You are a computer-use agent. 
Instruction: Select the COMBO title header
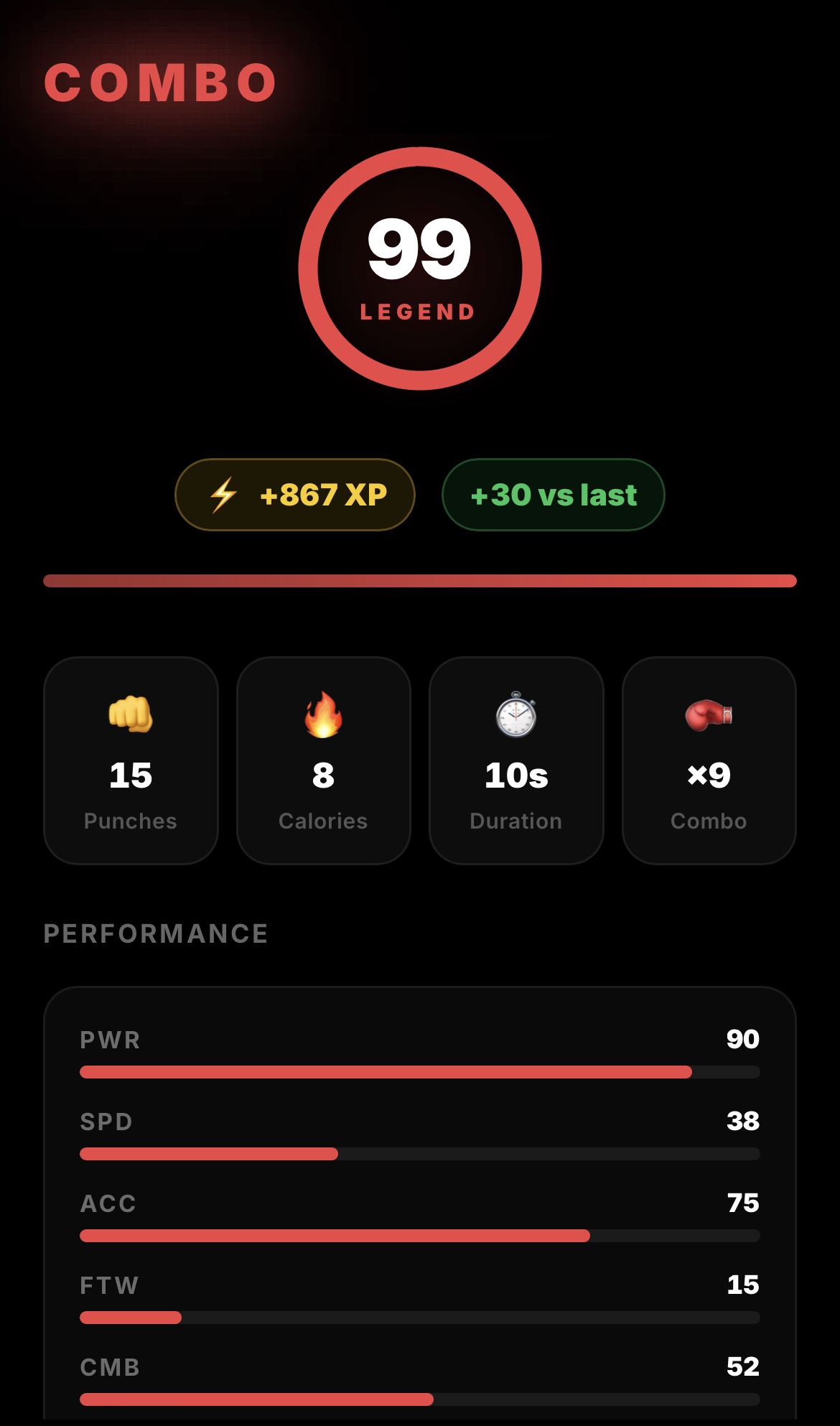tap(159, 83)
